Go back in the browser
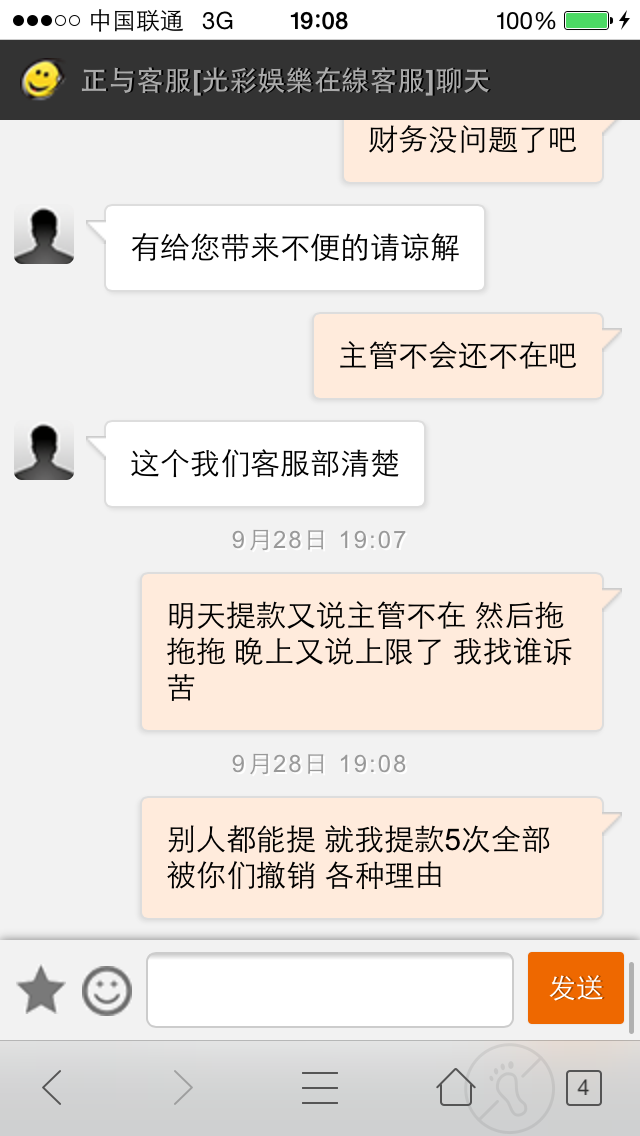This screenshot has width=640, height=1136. (51, 1087)
